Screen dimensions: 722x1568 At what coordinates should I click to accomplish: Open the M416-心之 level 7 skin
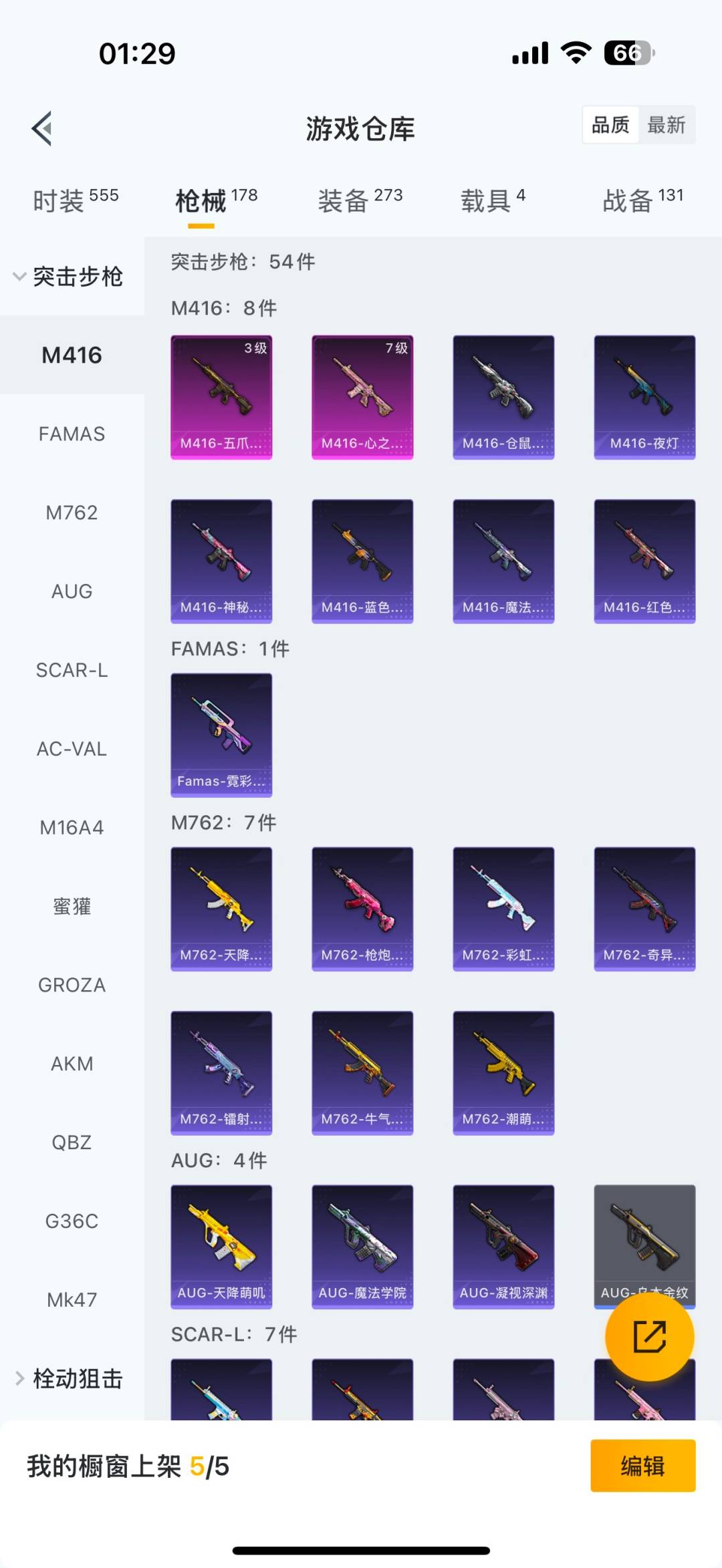[362, 397]
